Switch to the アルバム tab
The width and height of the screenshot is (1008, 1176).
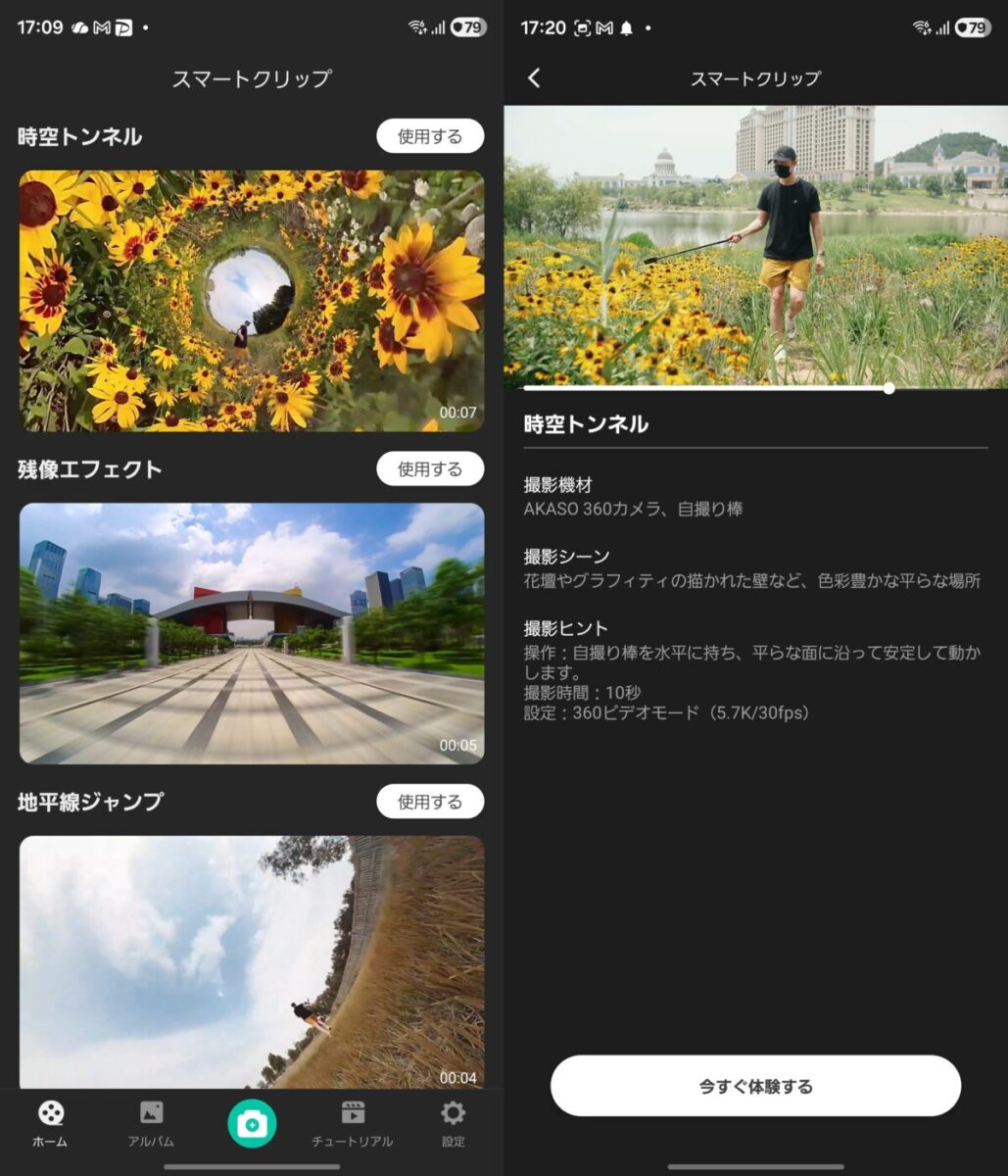[x=151, y=1123]
